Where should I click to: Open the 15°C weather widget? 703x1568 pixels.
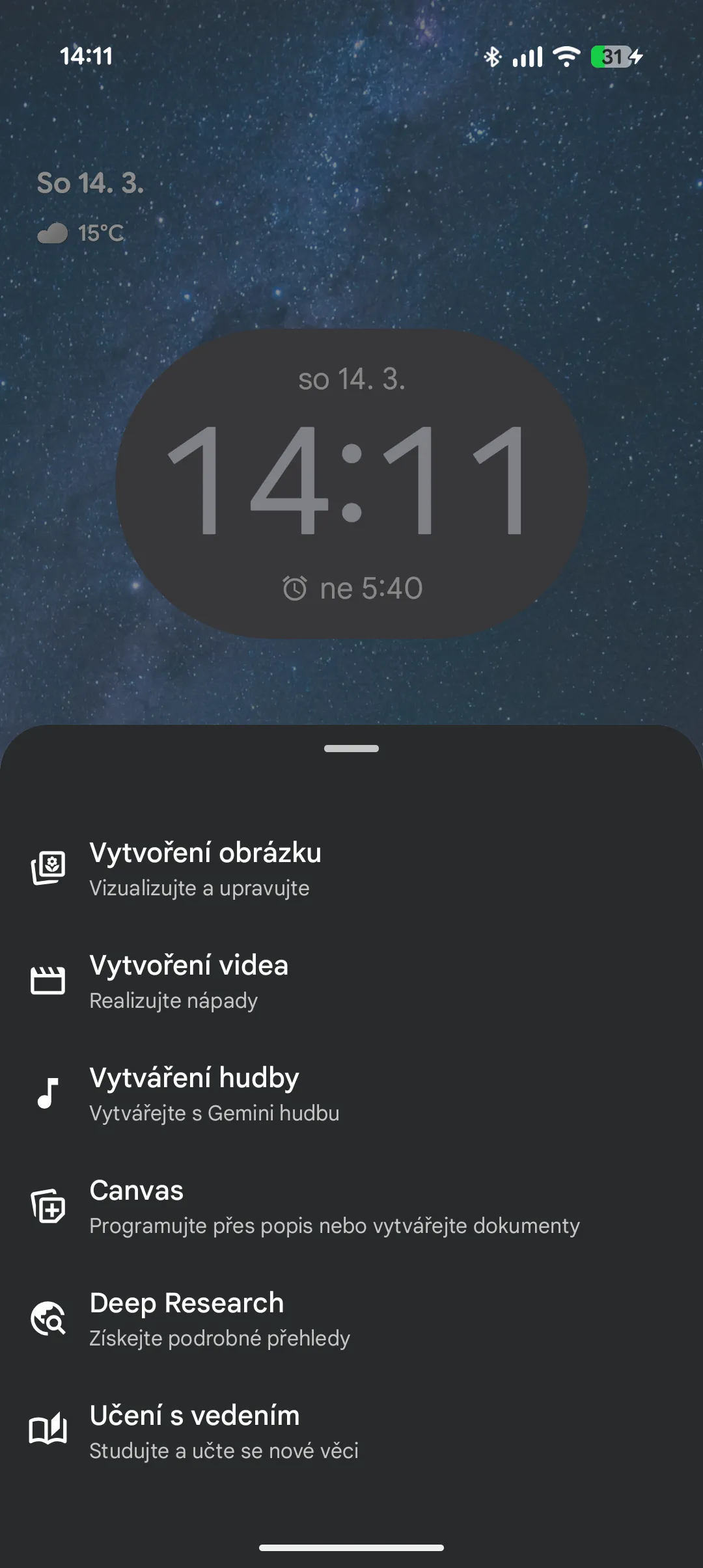click(81, 233)
